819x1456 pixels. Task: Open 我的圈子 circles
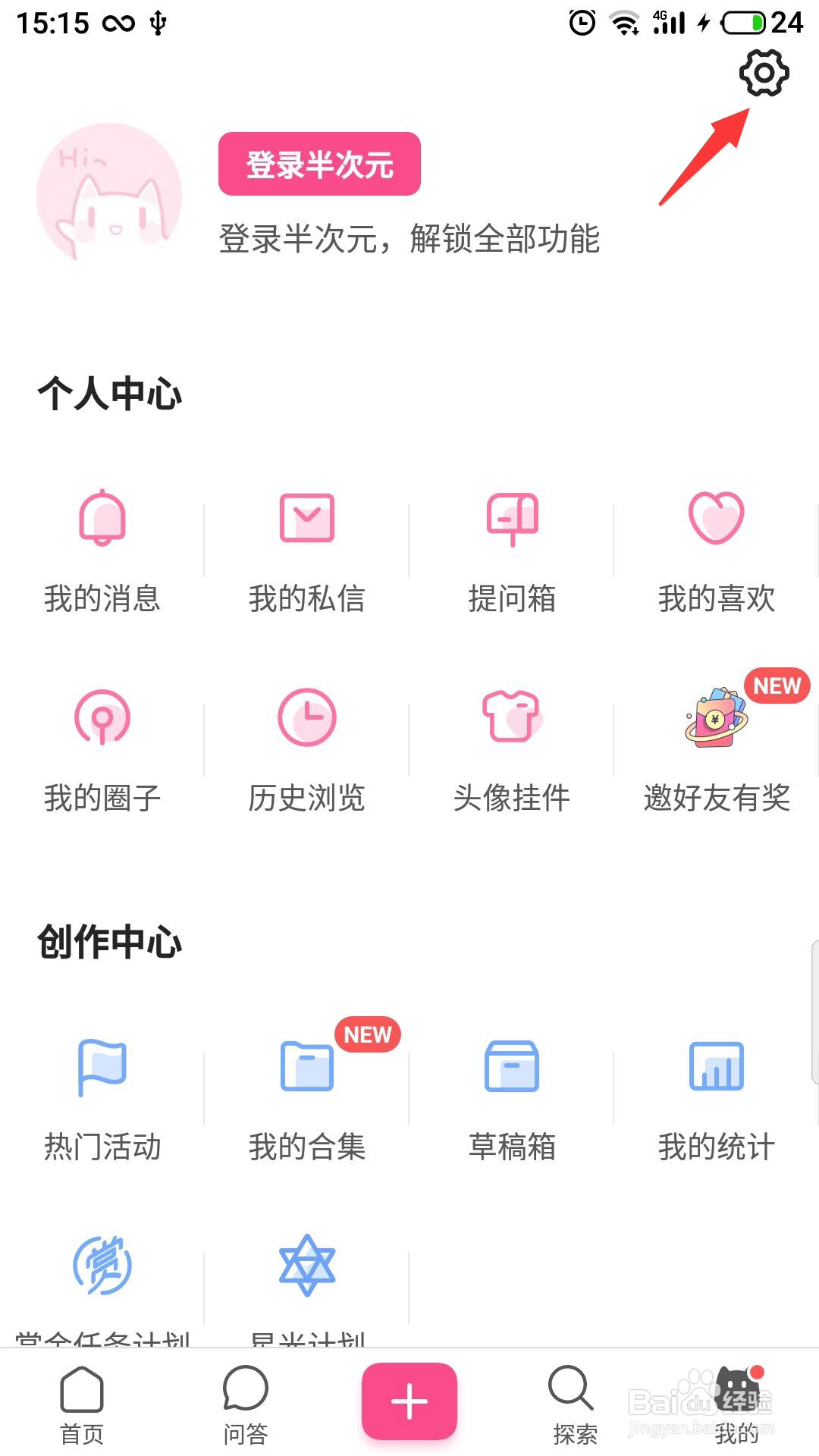pyautogui.click(x=102, y=749)
